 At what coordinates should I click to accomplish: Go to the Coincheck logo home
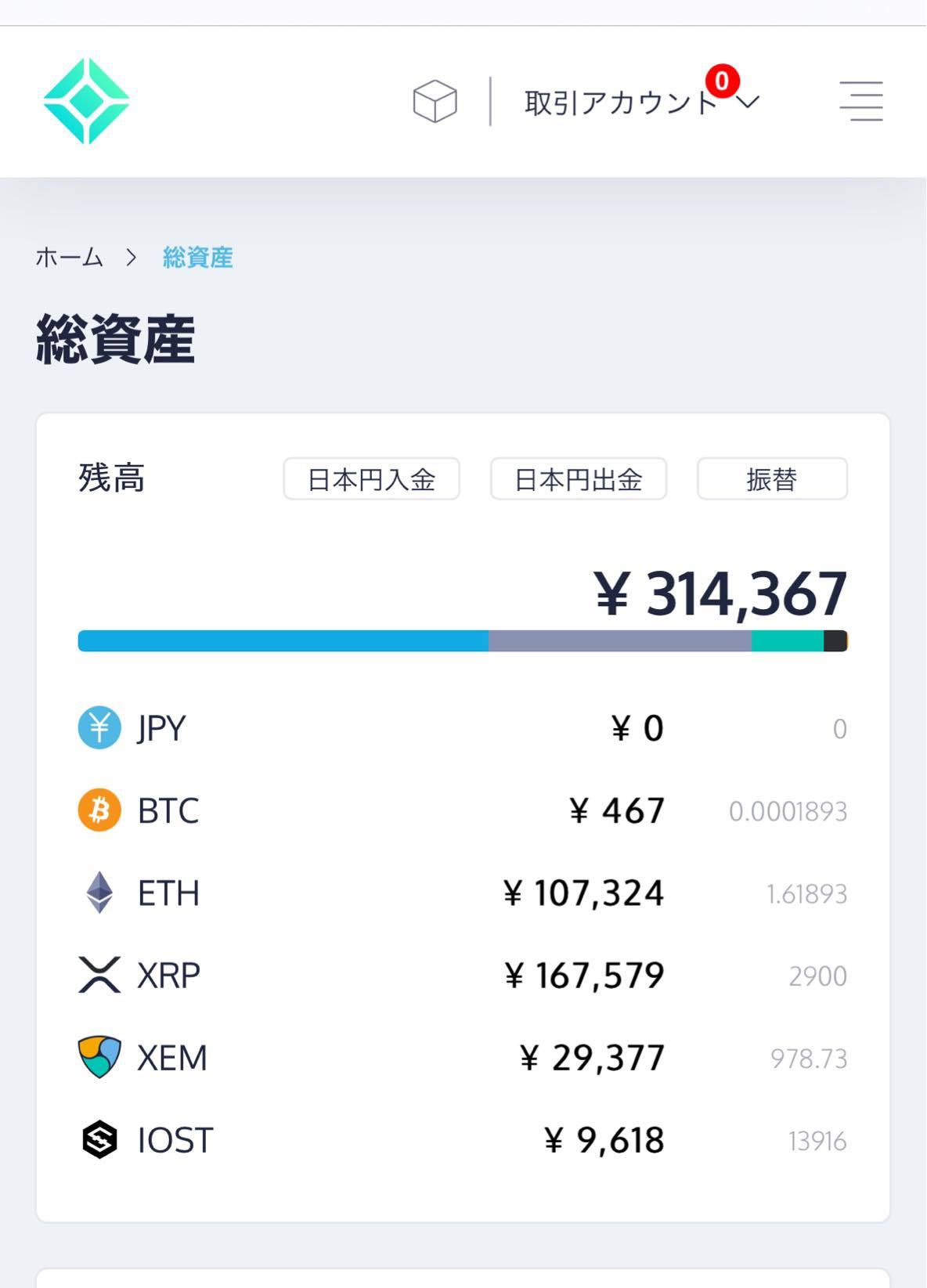(86, 102)
